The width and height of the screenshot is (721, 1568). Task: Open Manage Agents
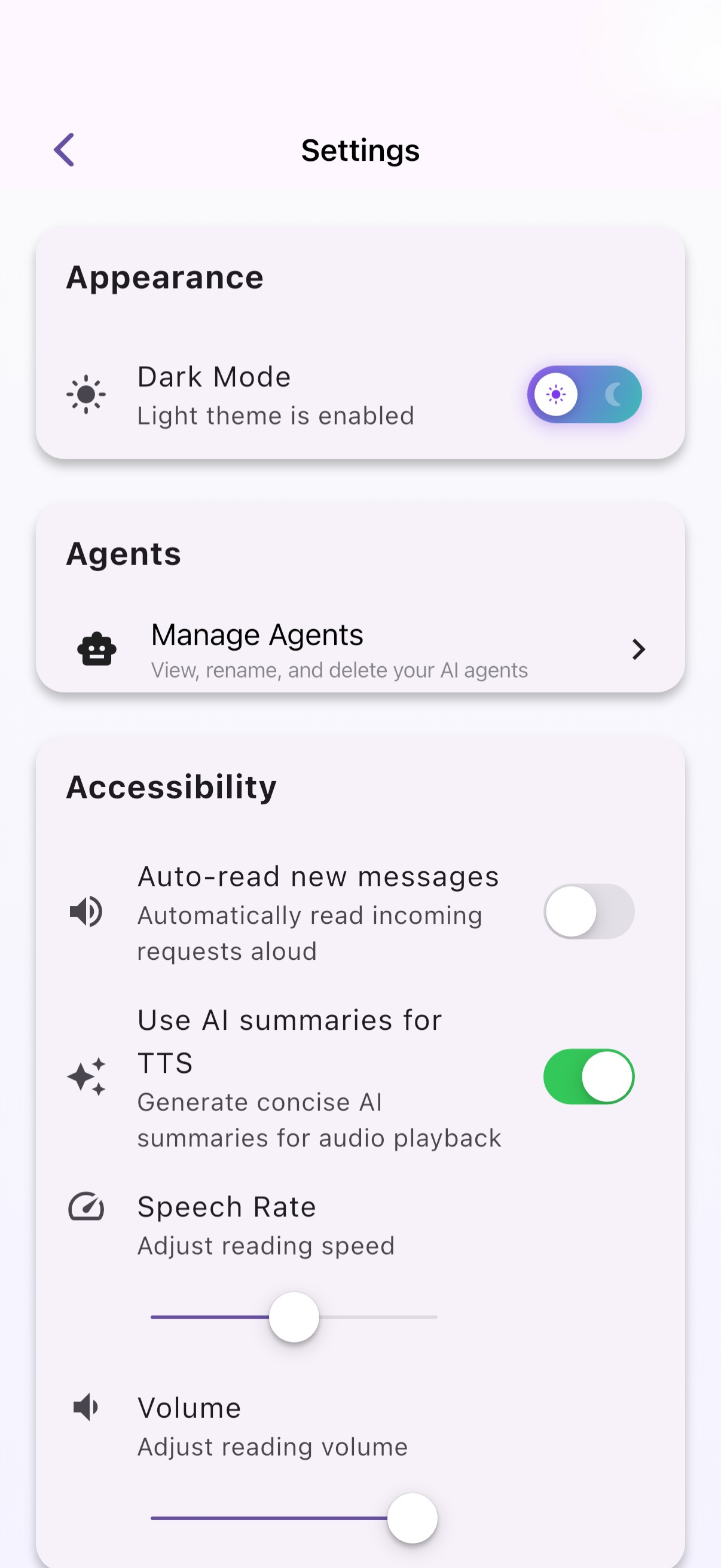click(360, 649)
